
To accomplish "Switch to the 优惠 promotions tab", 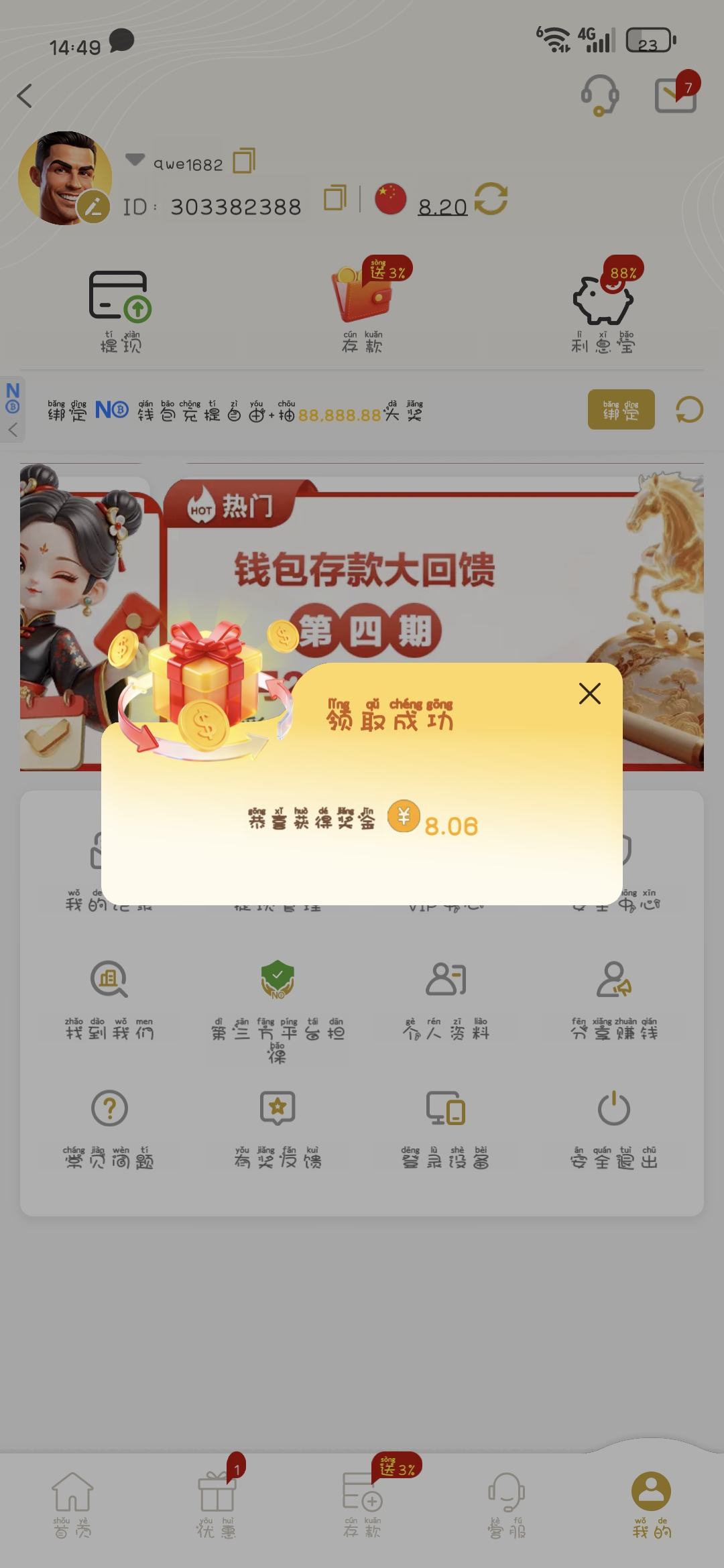I will point(215,1508).
